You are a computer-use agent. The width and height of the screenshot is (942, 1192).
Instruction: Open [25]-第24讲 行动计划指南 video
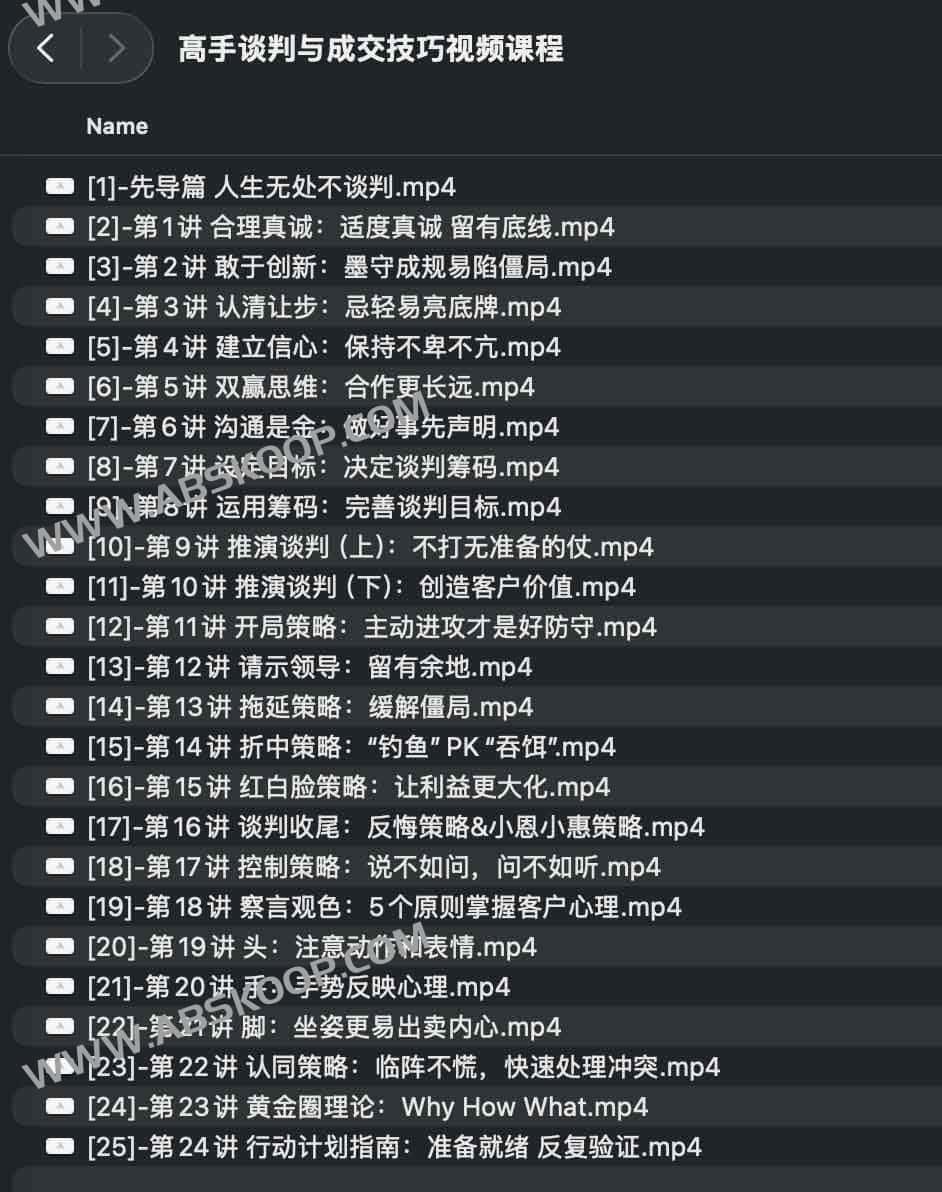click(394, 1147)
